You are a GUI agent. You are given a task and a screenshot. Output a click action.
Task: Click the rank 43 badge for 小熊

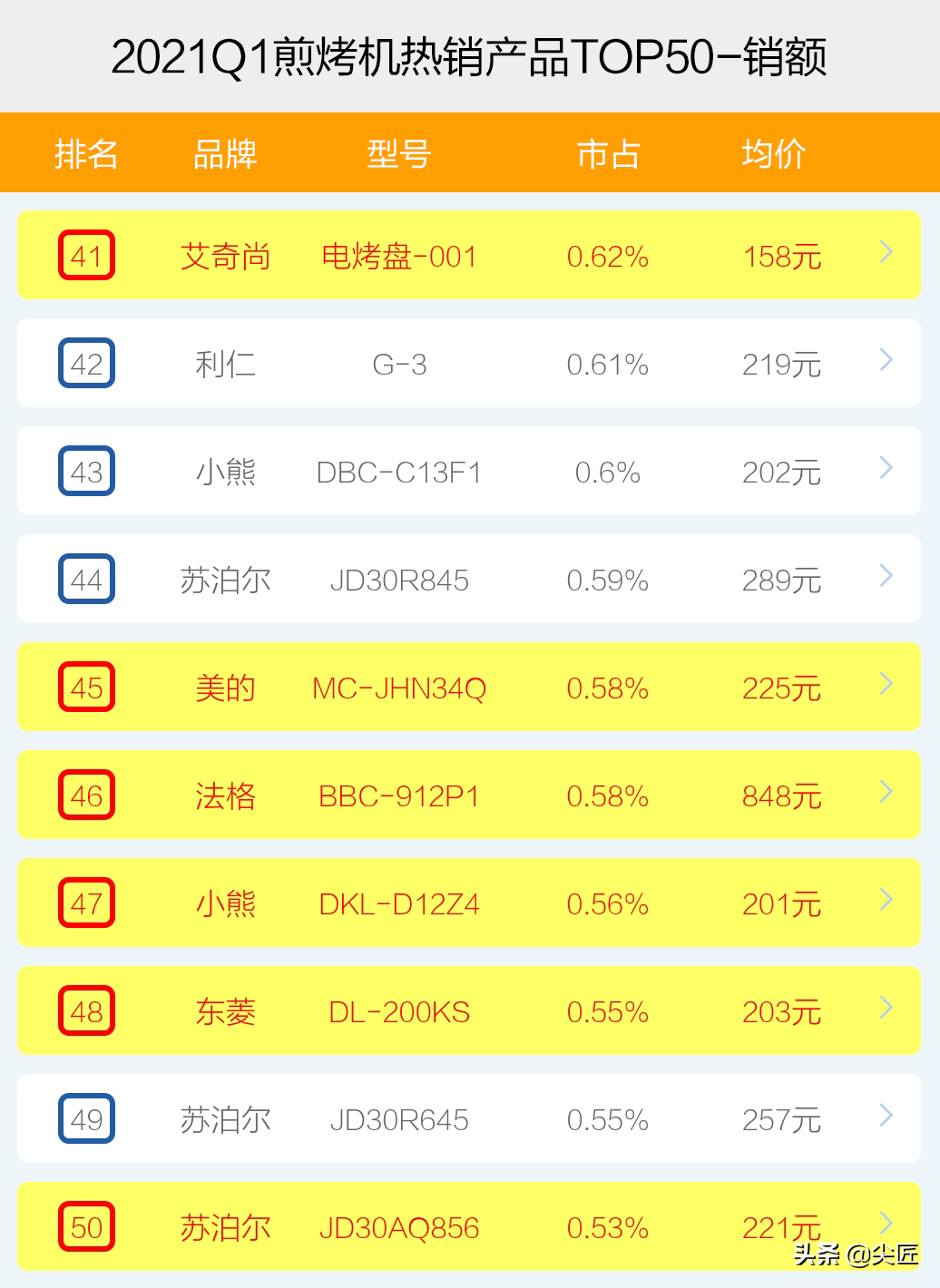[86, 472]
